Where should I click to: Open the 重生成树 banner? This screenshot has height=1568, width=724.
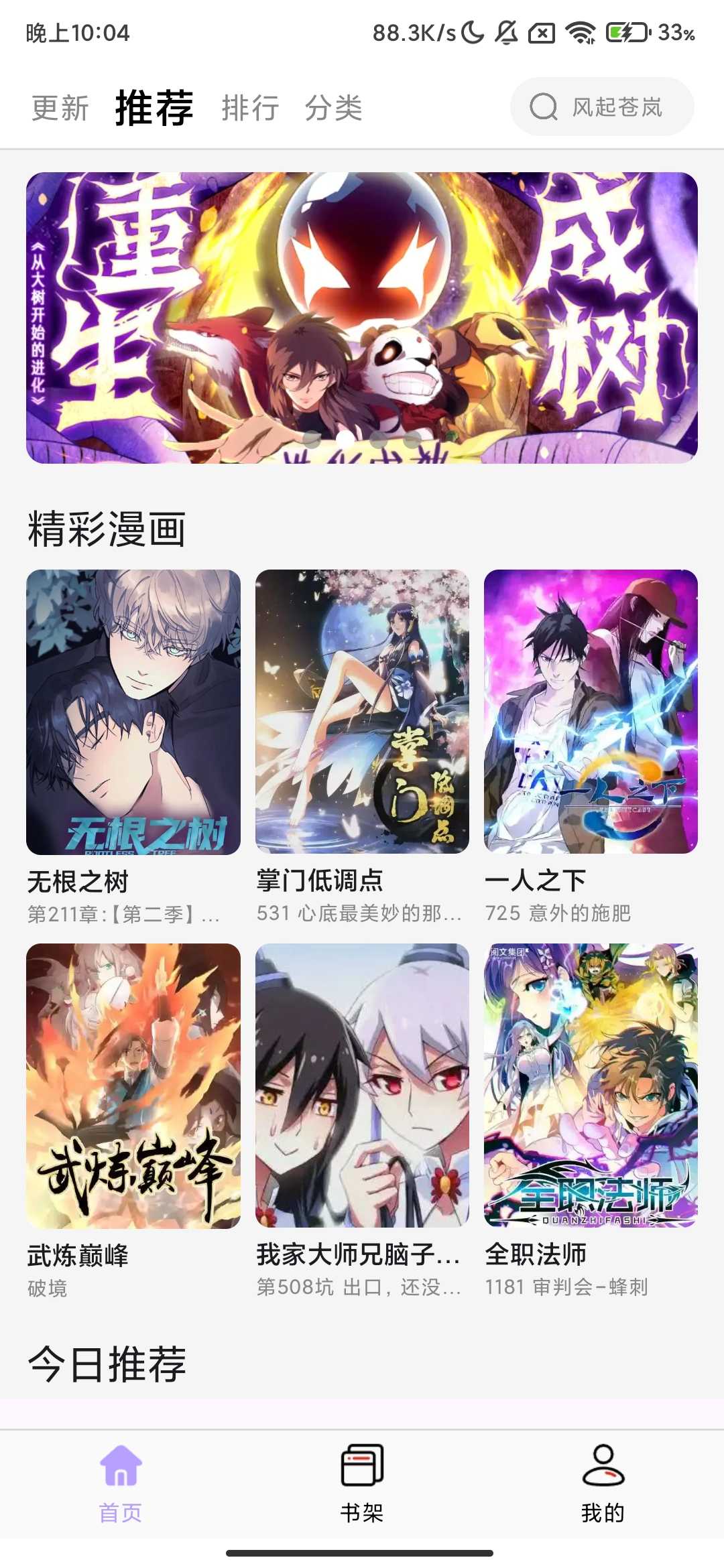tap(362, 318)
